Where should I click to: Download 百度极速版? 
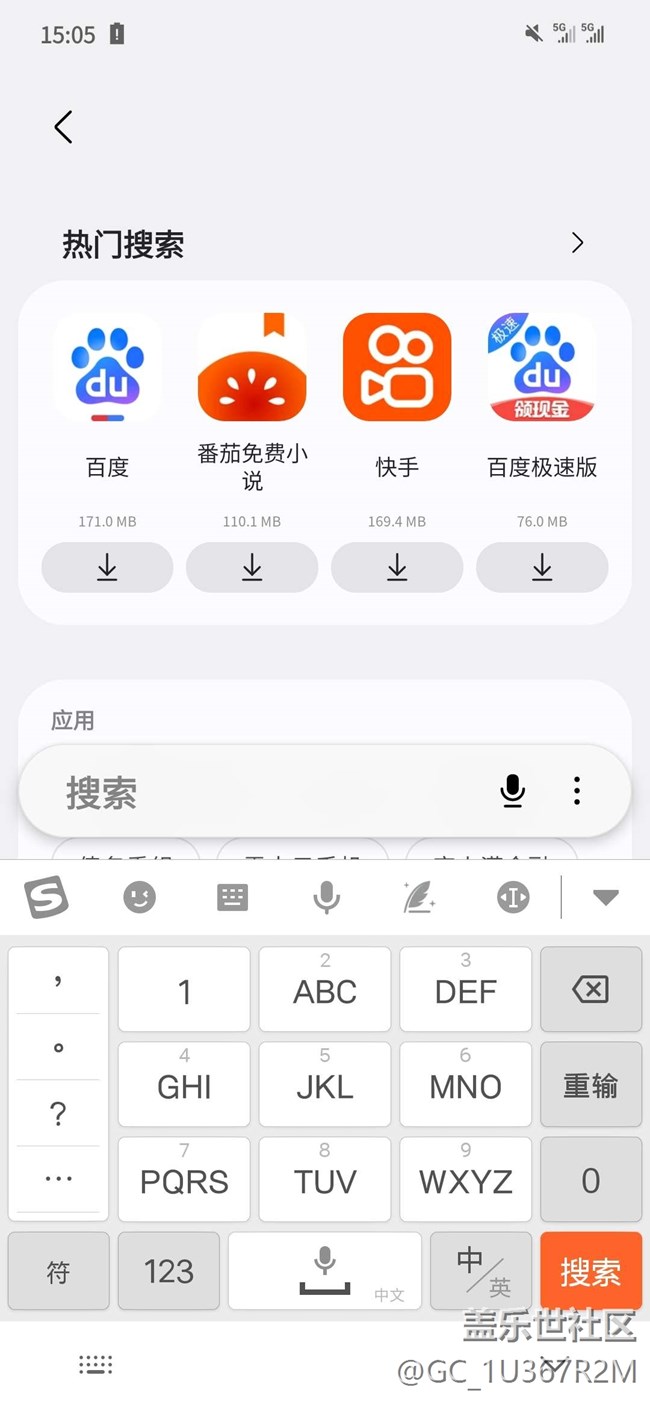[542, 568]
